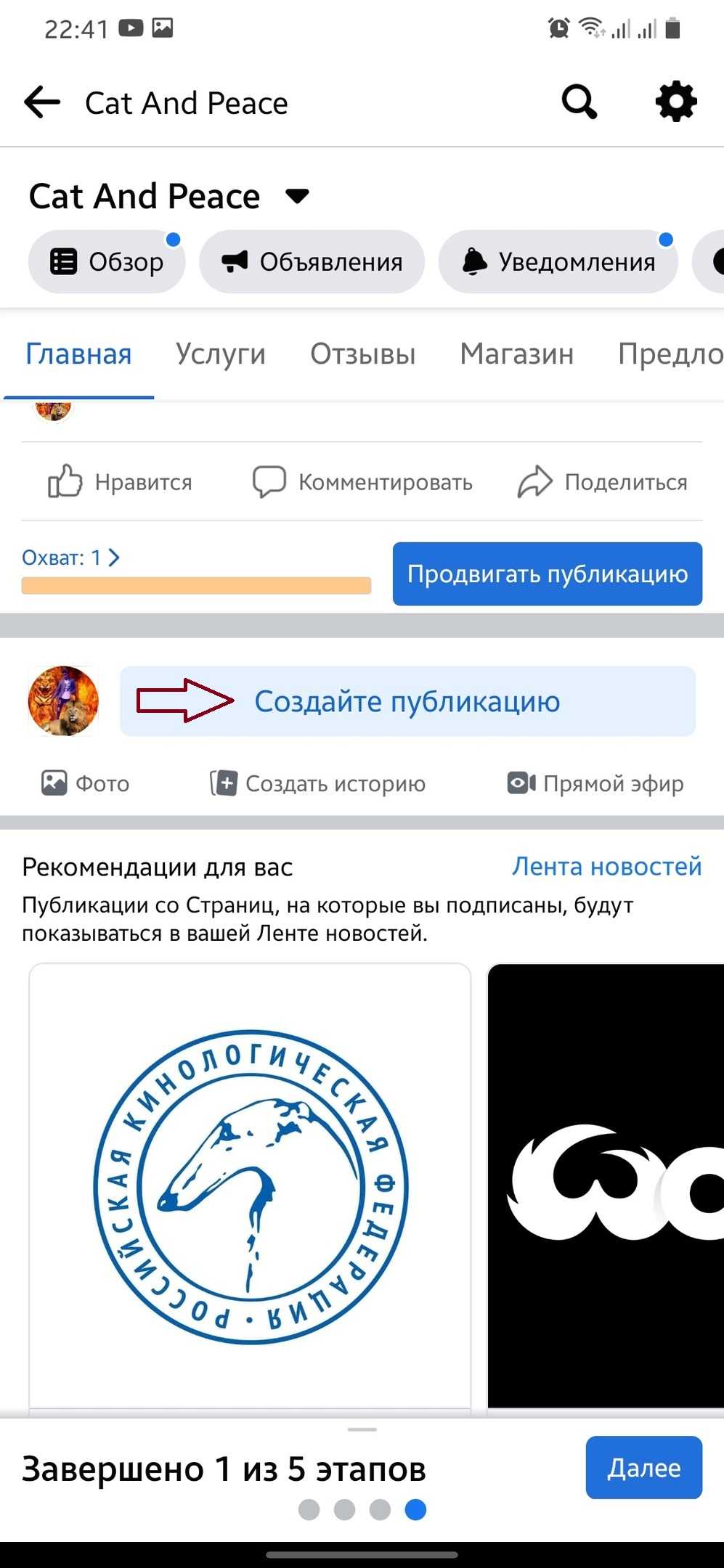Screen dimensions: 724x1568
Task: Tap the Далее button
Action: pos(643,1467)
